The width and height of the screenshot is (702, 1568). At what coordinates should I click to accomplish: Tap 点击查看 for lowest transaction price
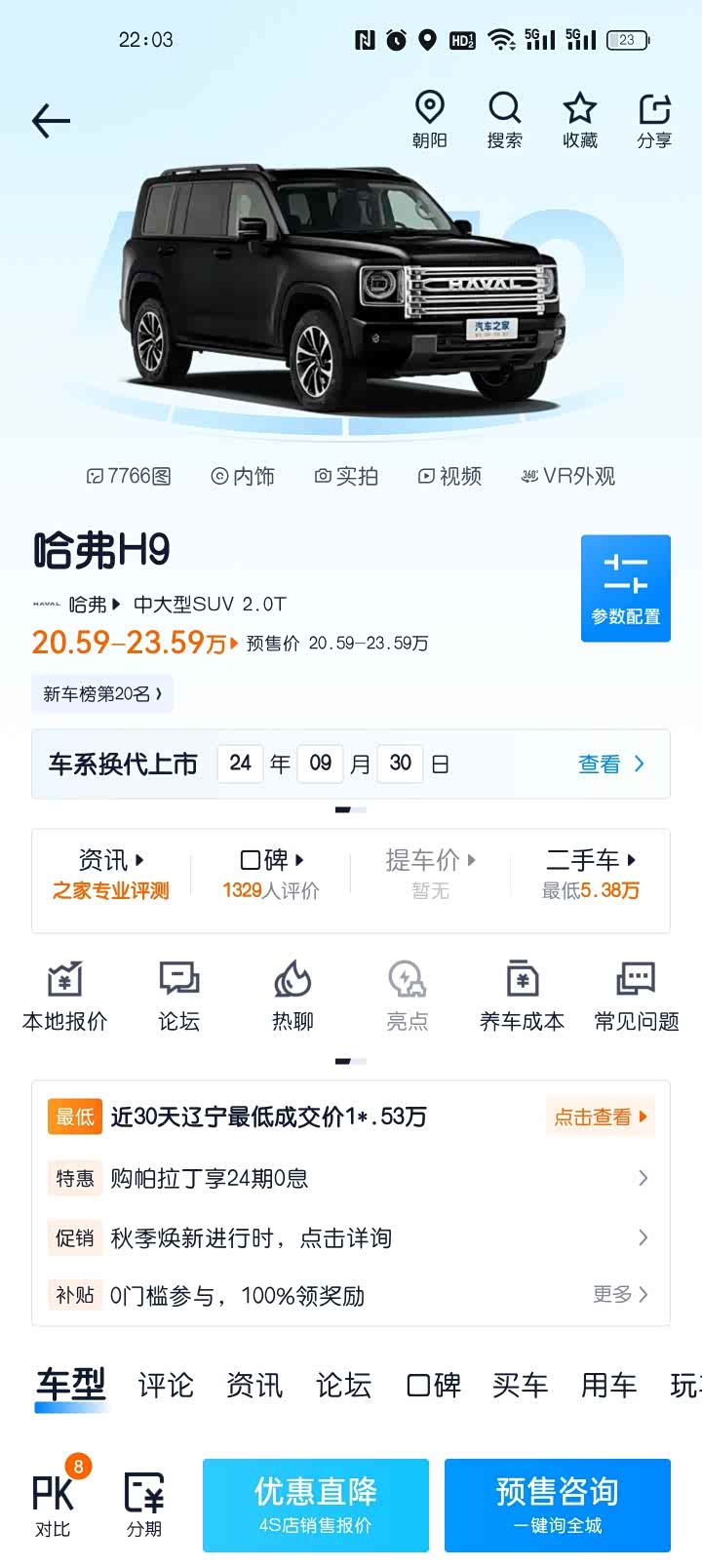[600, 1117]
